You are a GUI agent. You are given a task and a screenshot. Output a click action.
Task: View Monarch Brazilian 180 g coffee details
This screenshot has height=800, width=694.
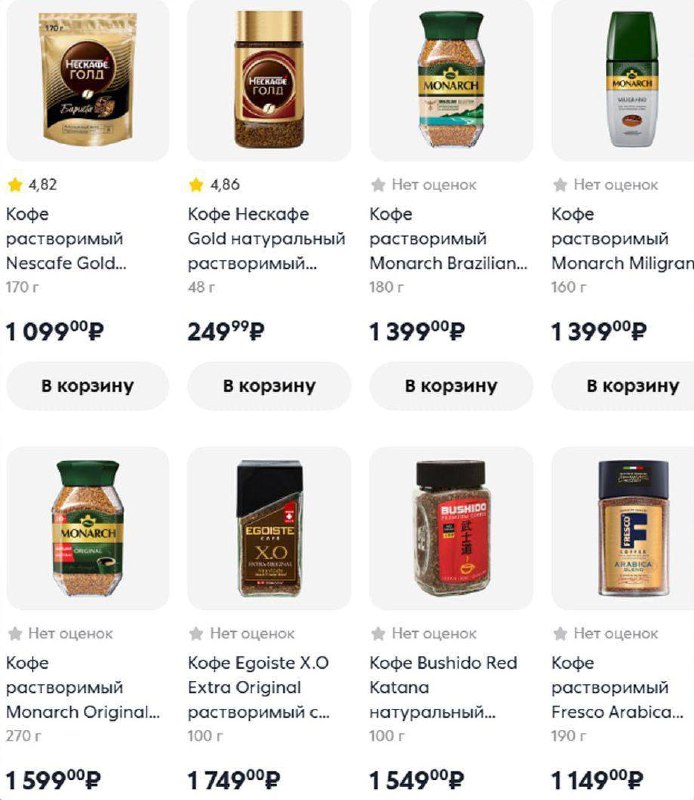(x=451, y=82)
